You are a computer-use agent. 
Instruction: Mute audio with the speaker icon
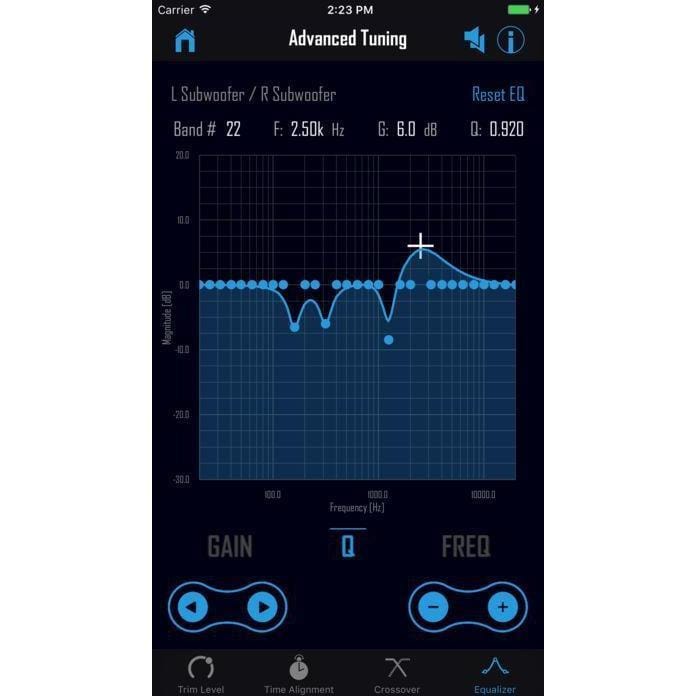point(474,40)
